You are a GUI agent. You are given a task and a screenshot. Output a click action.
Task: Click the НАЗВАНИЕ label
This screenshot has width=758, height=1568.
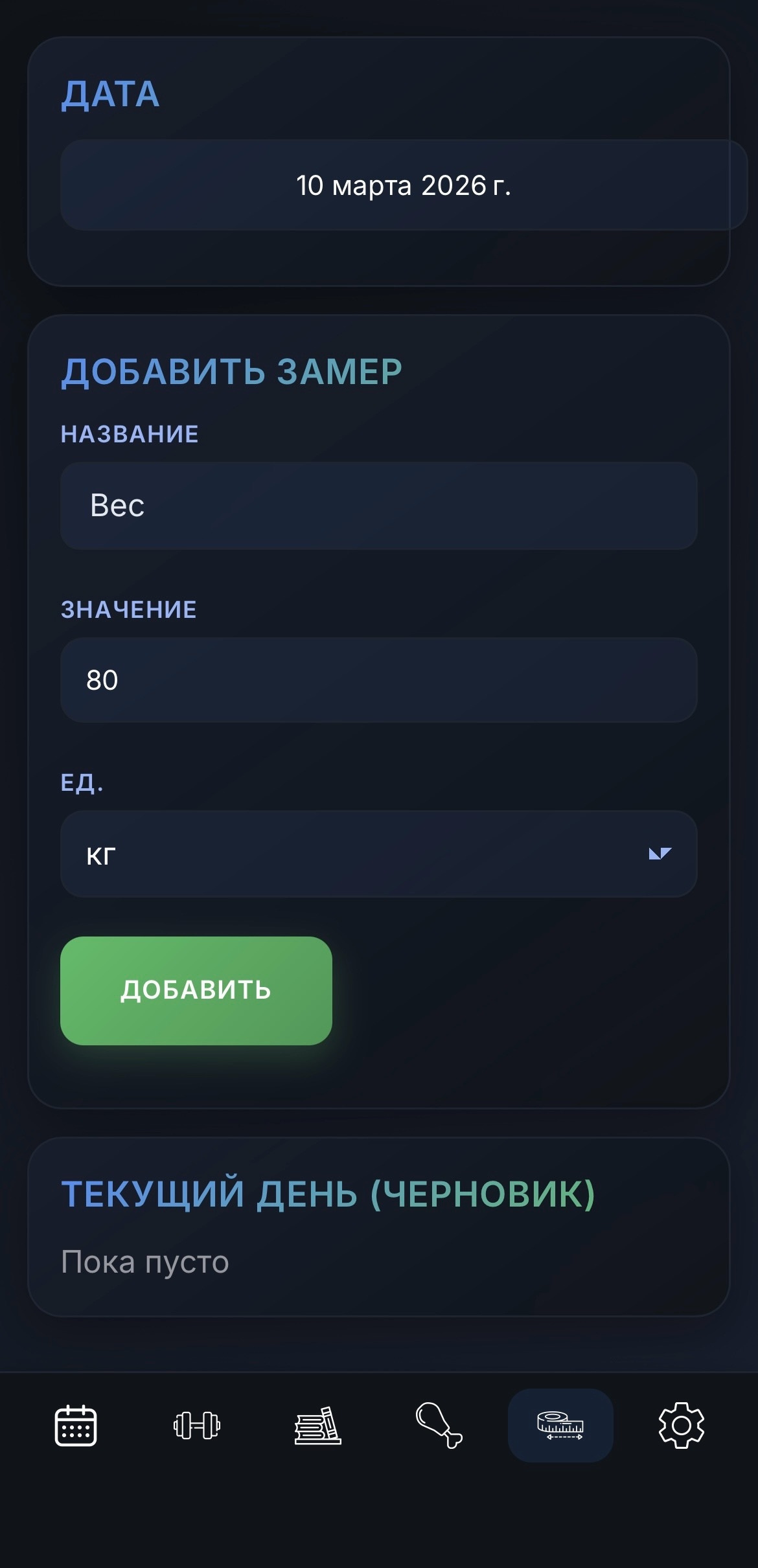(130, 433)
